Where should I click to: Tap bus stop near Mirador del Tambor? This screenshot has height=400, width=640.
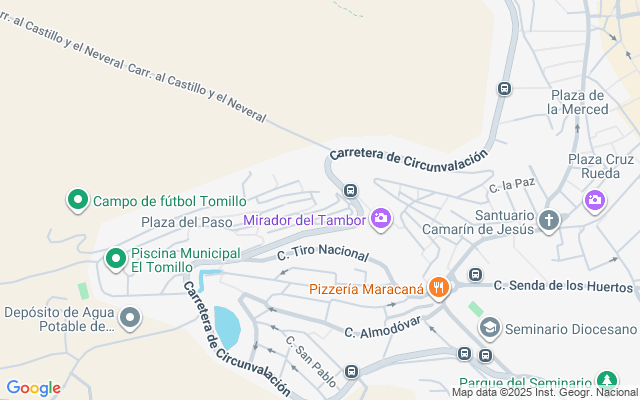(350, 190)
